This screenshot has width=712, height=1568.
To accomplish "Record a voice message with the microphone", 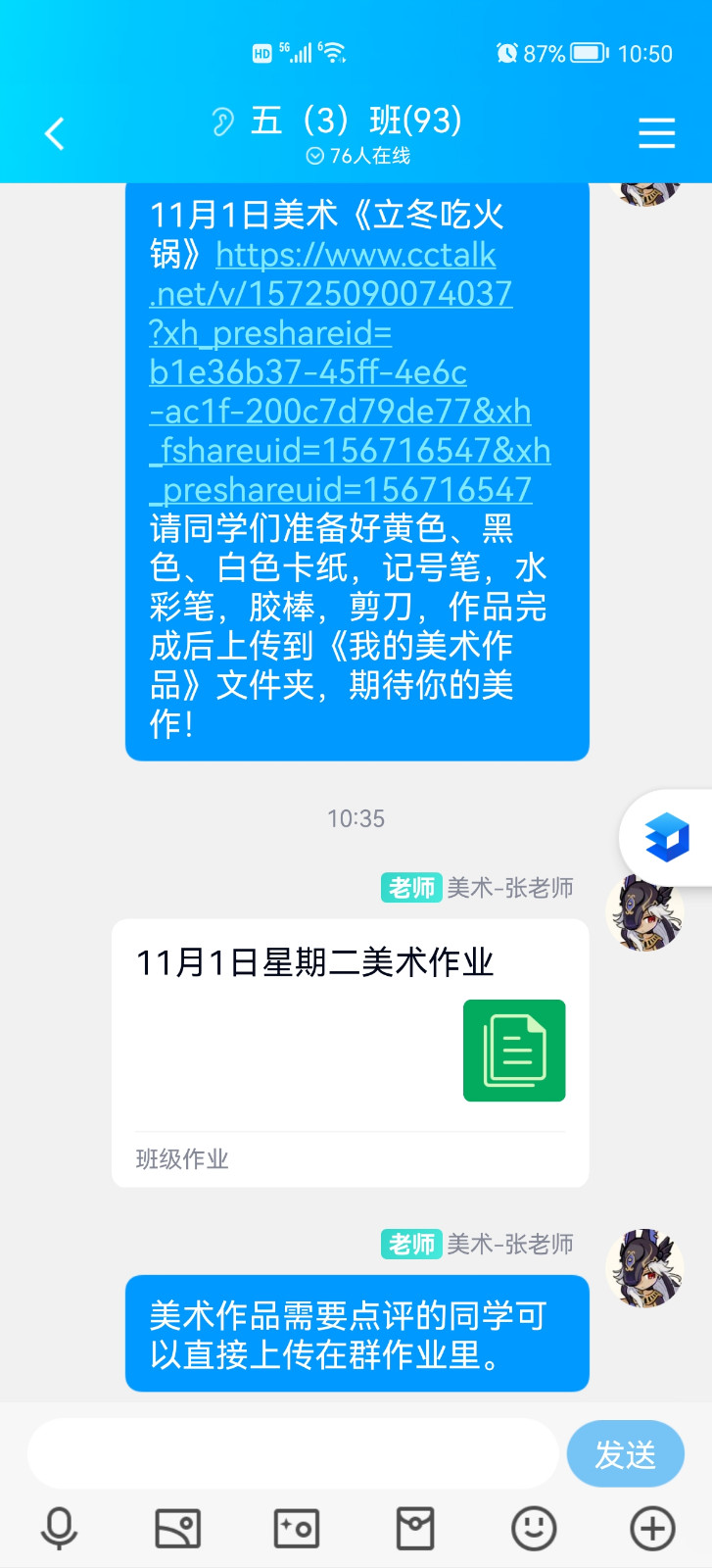I will tap(59, 1528).
